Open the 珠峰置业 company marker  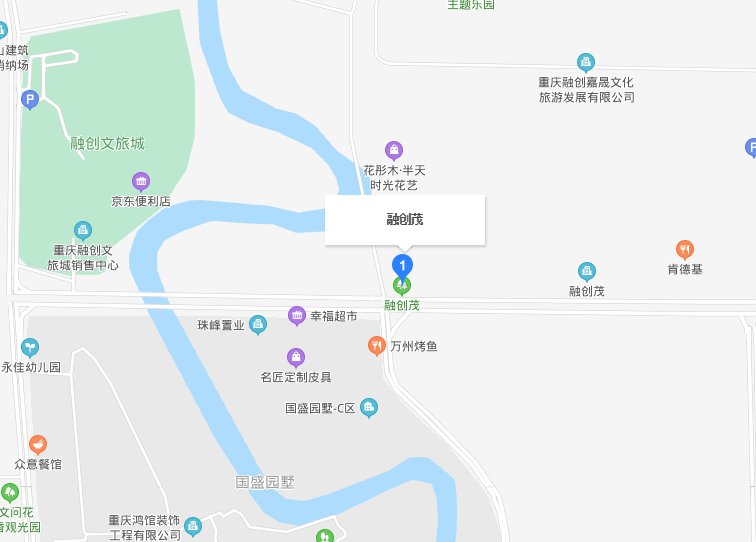tap(258, 324)
